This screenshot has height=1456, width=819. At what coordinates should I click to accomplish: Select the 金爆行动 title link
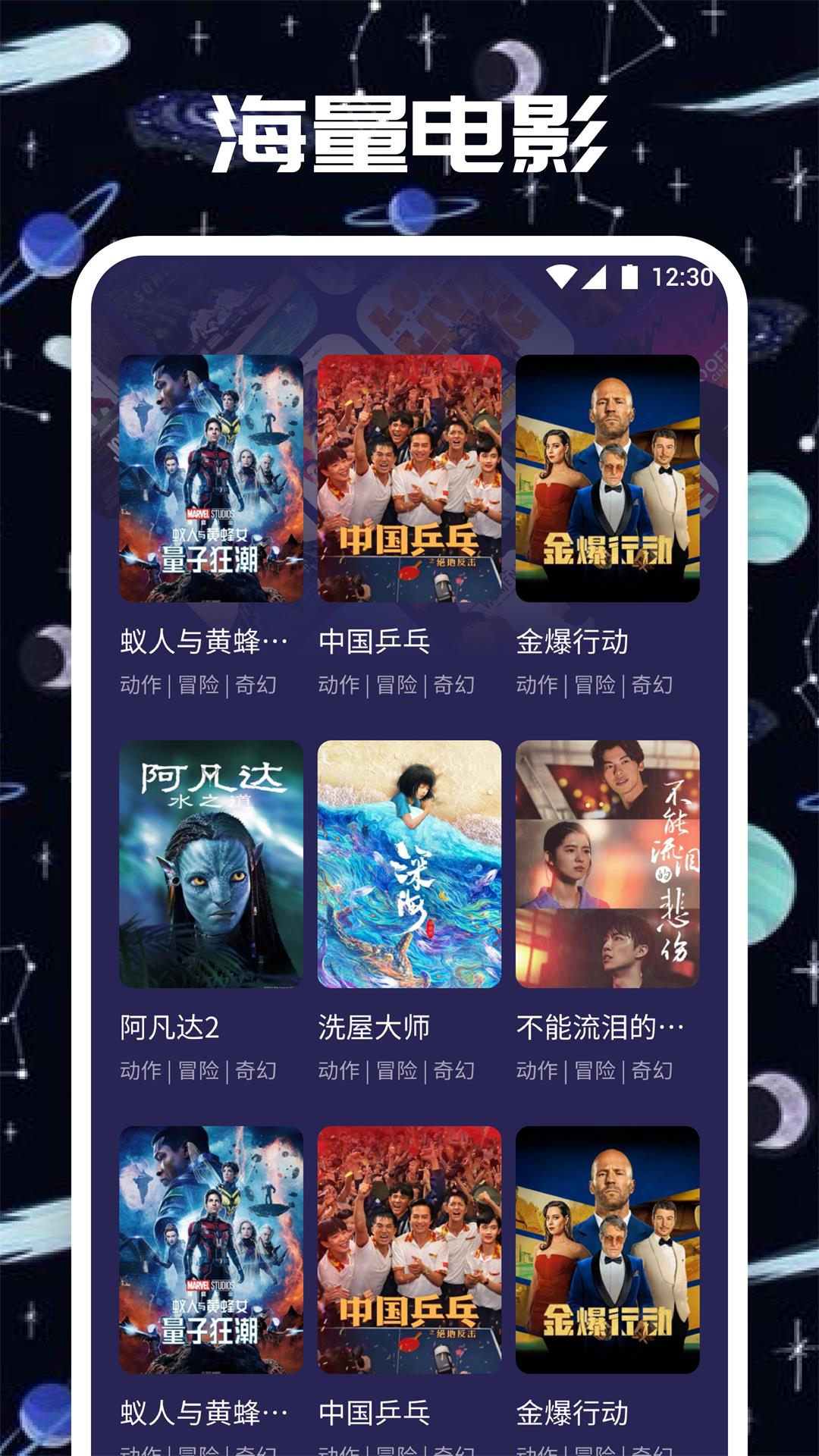click(x=579, y=641)
